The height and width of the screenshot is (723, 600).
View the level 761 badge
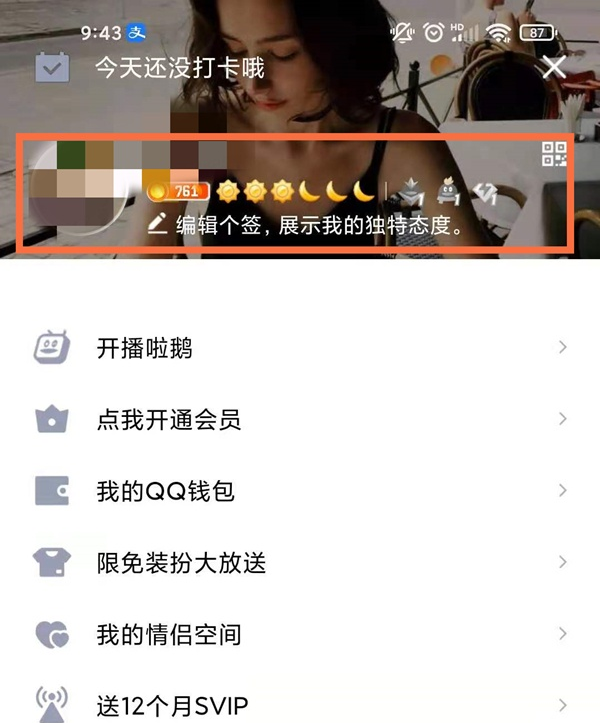(x=177, y=191)
